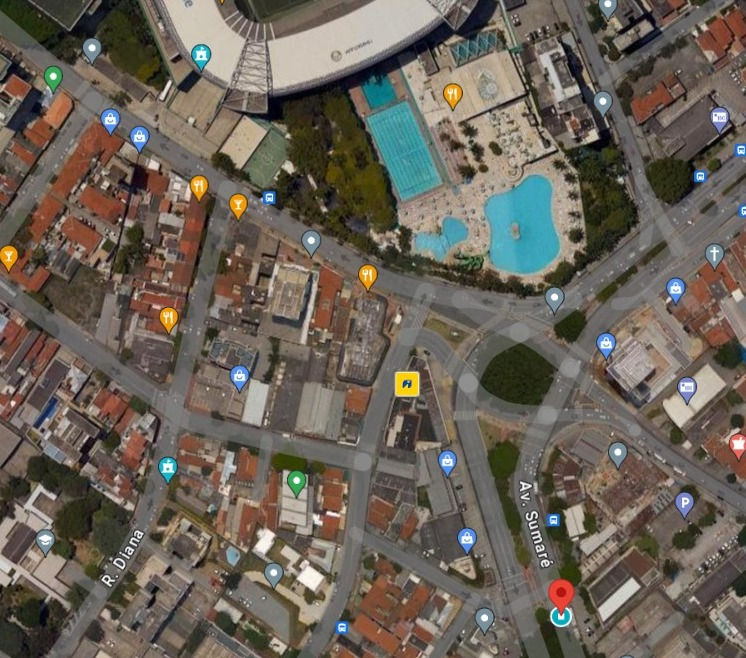Viewport: 746px width, 658px height.
Task: Open the school graduation cap pin
Action: point(45,541)
